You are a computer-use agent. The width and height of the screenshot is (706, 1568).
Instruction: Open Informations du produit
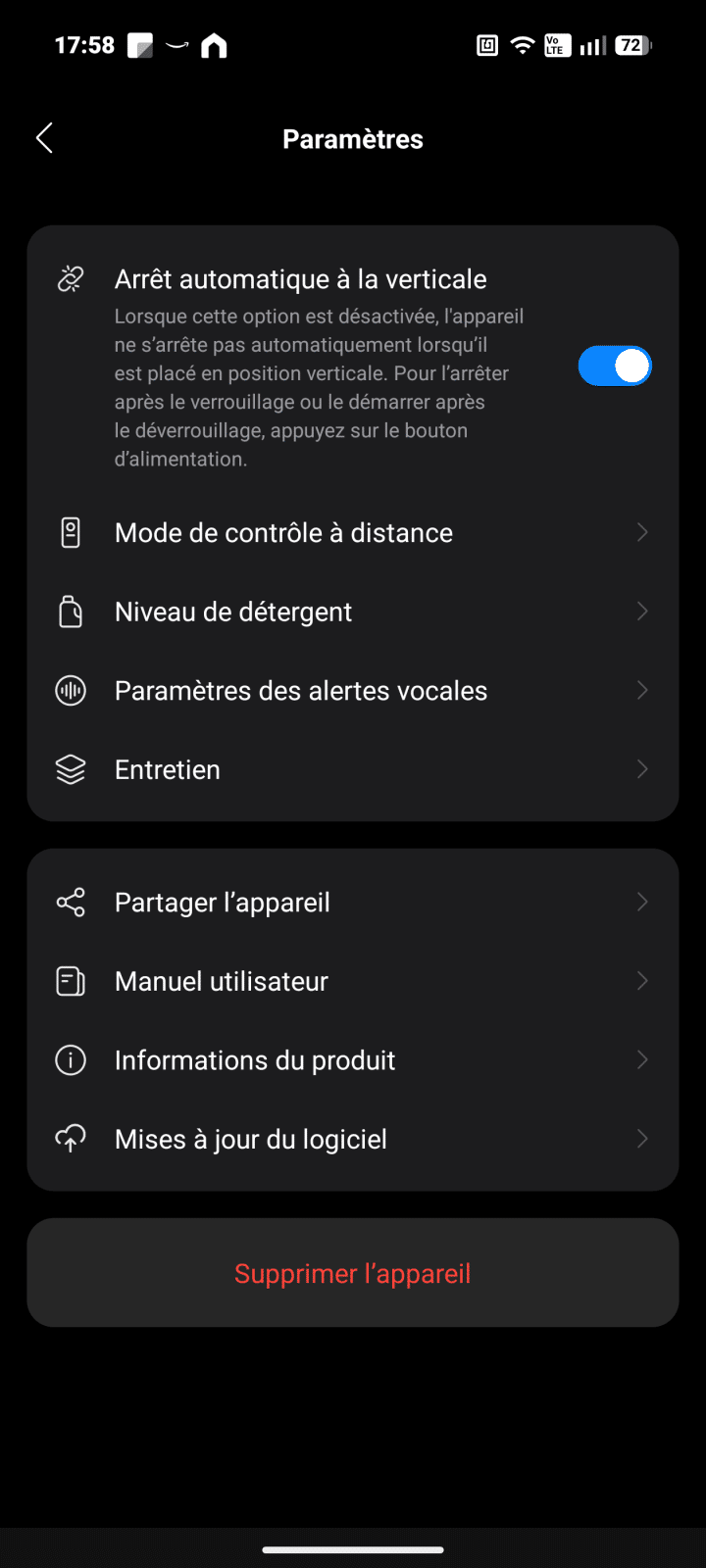coord(353,1059)
